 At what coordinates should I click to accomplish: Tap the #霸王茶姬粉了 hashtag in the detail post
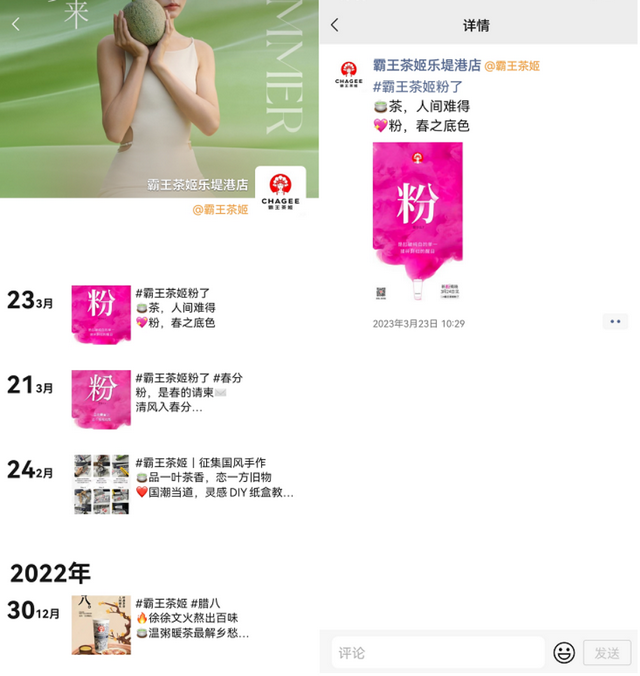tap(417, 86)
